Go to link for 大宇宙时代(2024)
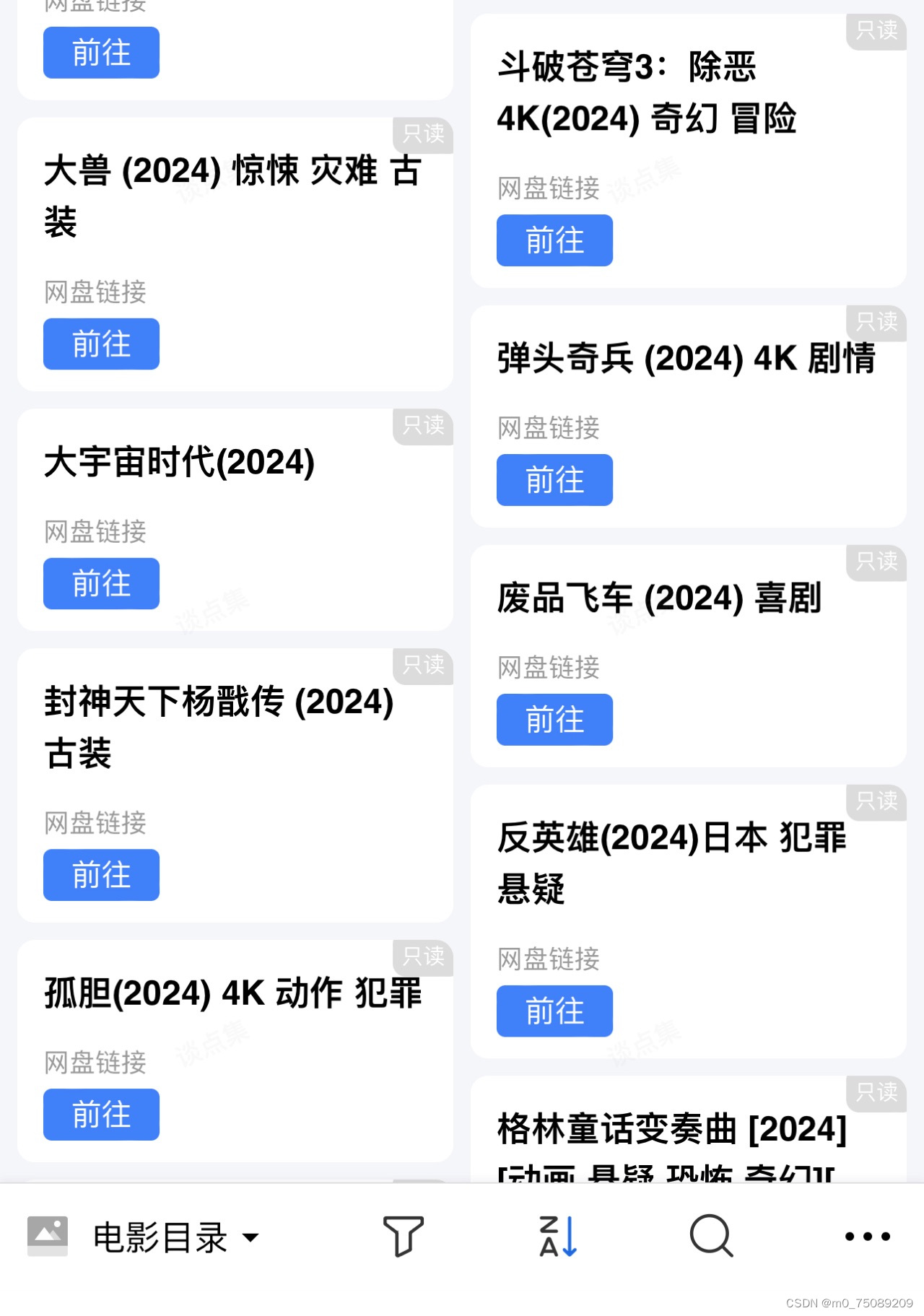Image resolution: width=924 pixels, height=1316 pixels. (101, 583)
